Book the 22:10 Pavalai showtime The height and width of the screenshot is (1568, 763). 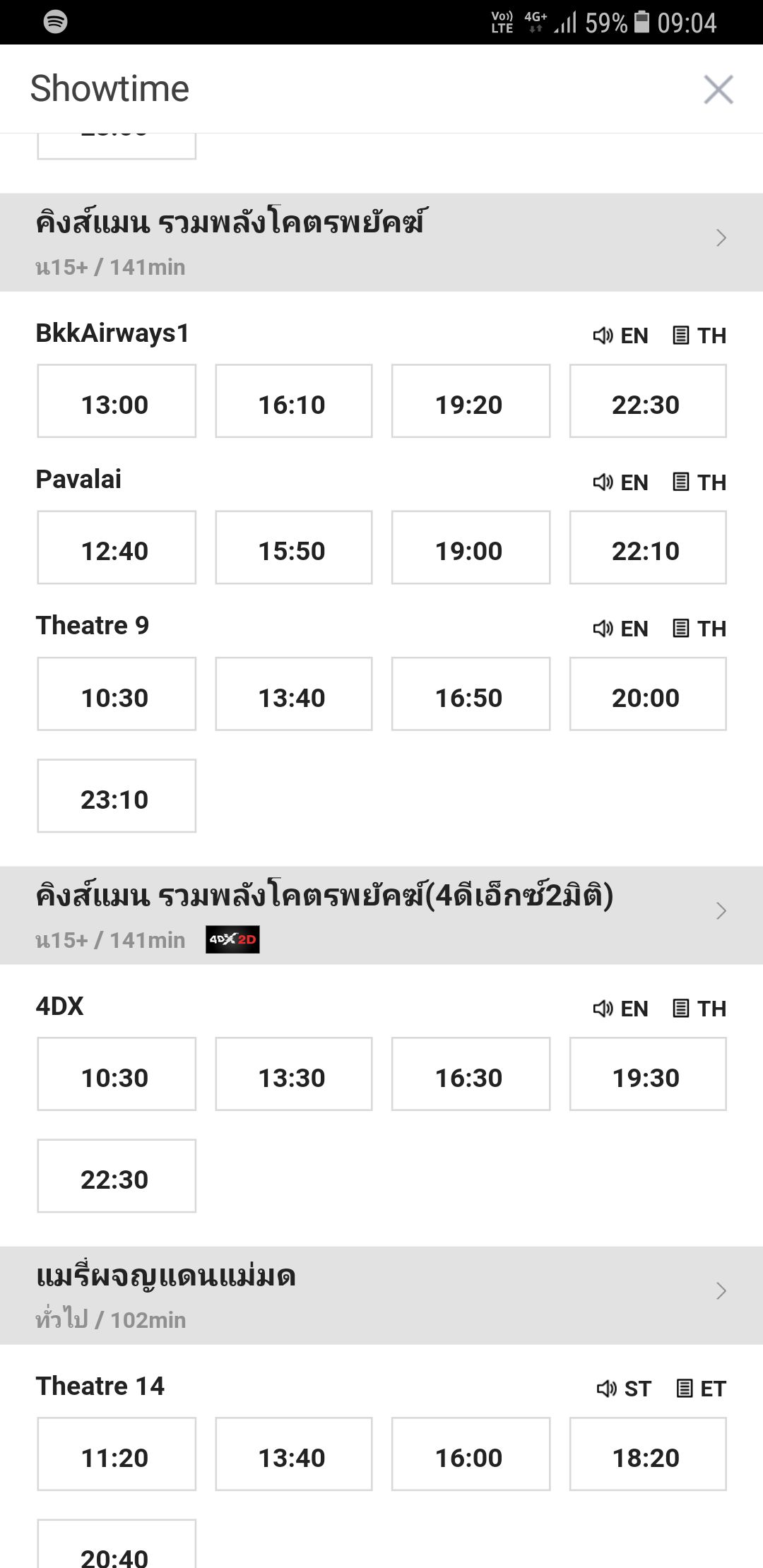click(x=647, y=547)
